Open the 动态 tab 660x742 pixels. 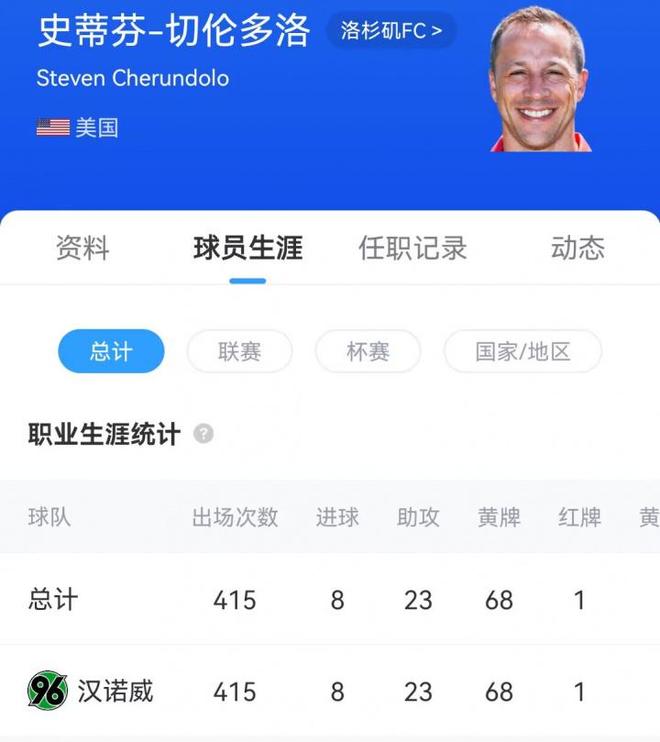[577, 248]
